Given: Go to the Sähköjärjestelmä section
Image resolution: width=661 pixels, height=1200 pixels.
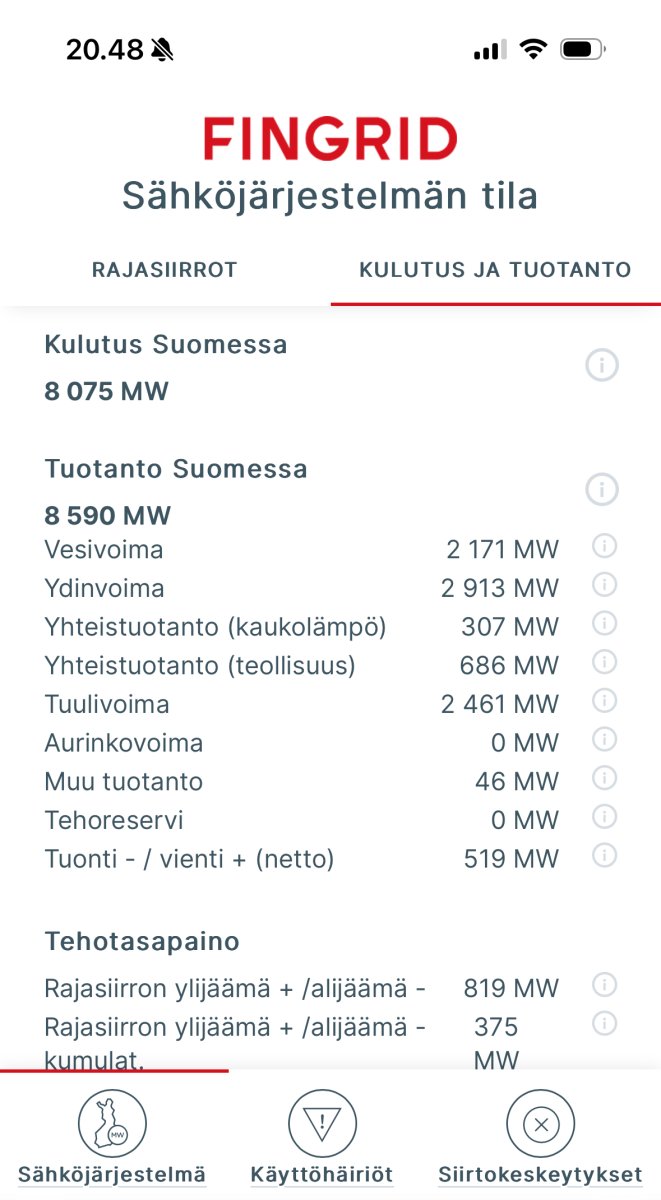Looking at the screenshot, I should [112, 1138].
